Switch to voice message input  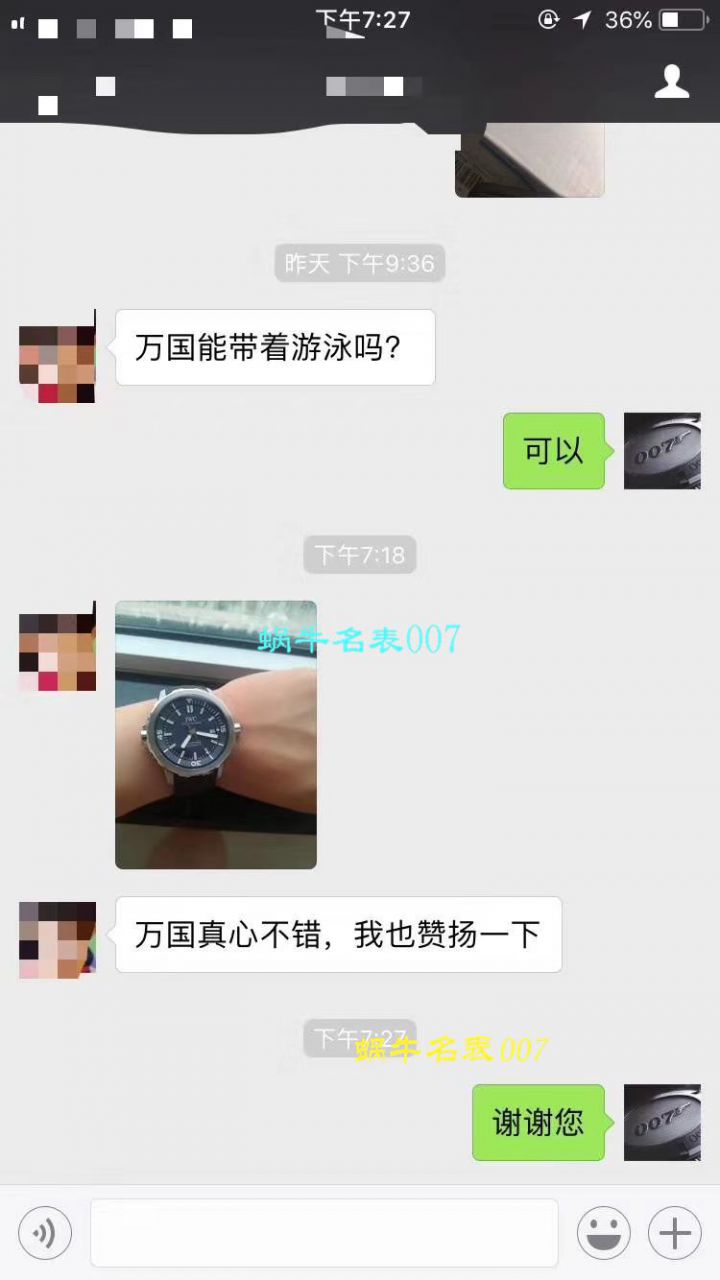click(x=45, y=1233)
